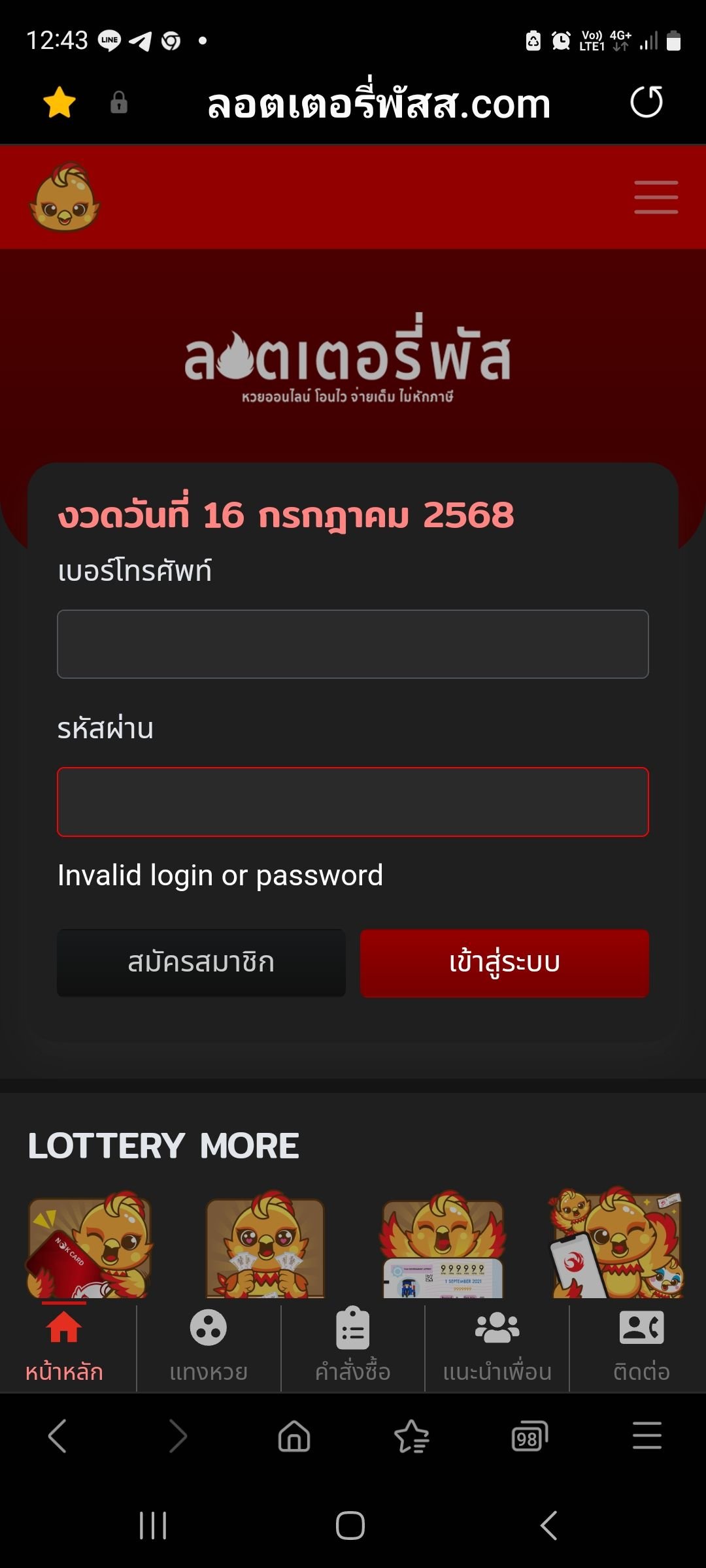Open the browser bookmarks list icon
The image size is (706, 1568).
point(412,1437)
